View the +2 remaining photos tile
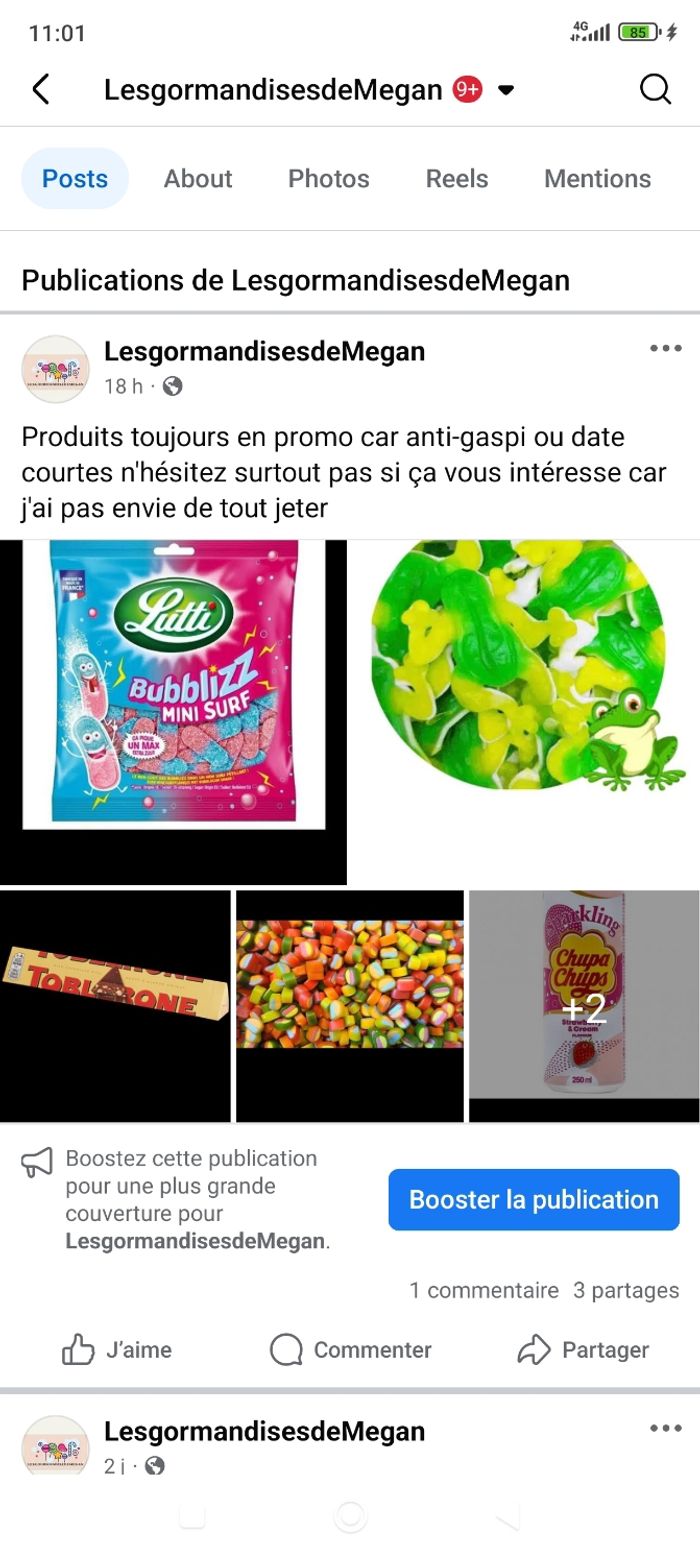Screen dimensions: 700x1555 [584, 1005]
